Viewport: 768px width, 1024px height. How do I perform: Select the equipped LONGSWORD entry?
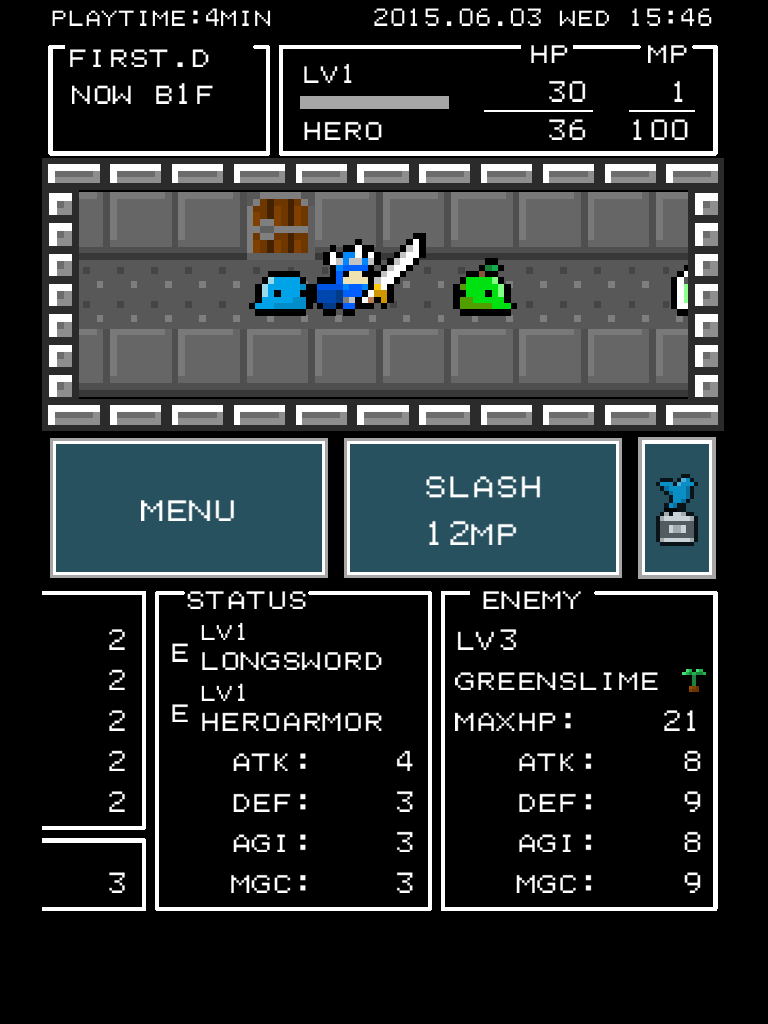pos(290,661)
